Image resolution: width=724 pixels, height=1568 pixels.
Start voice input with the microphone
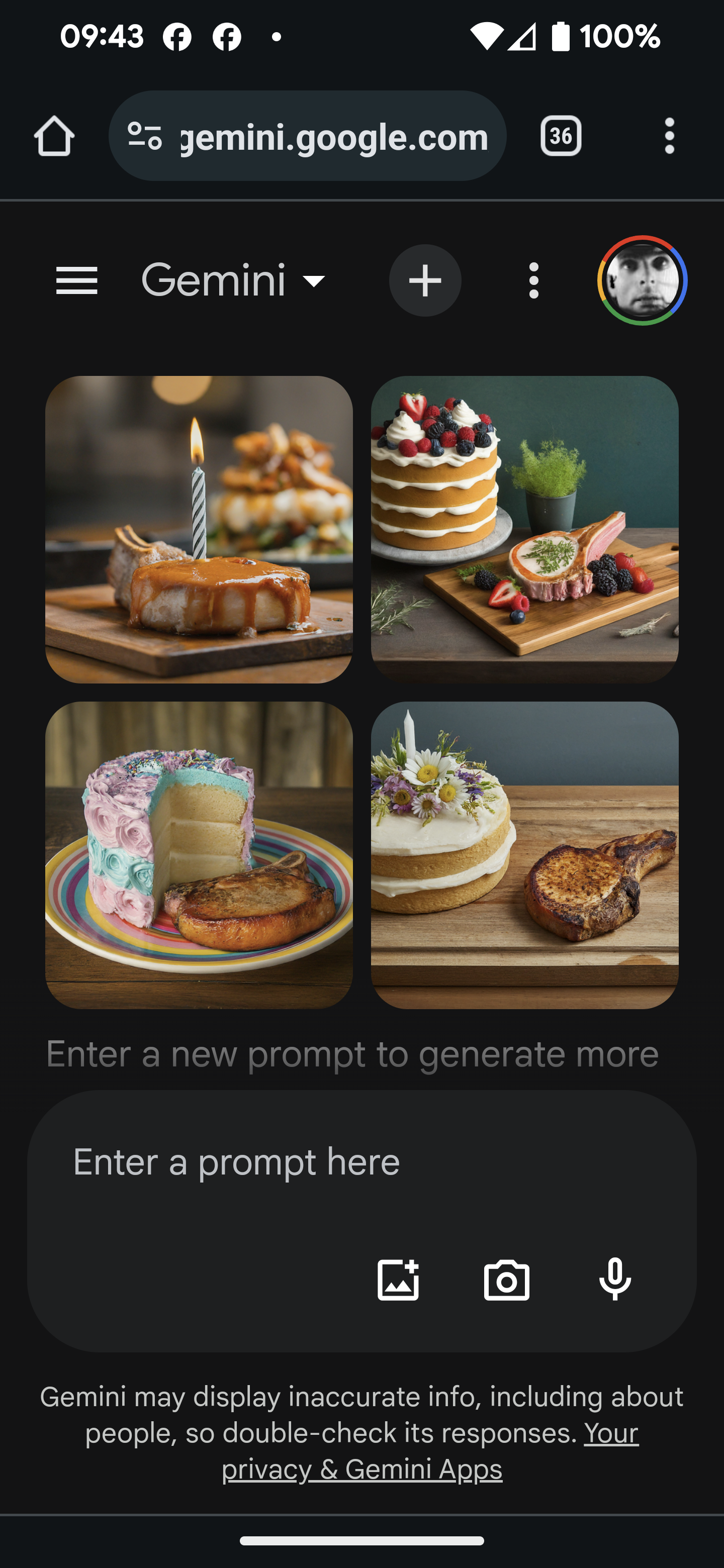pos(615,1280)
